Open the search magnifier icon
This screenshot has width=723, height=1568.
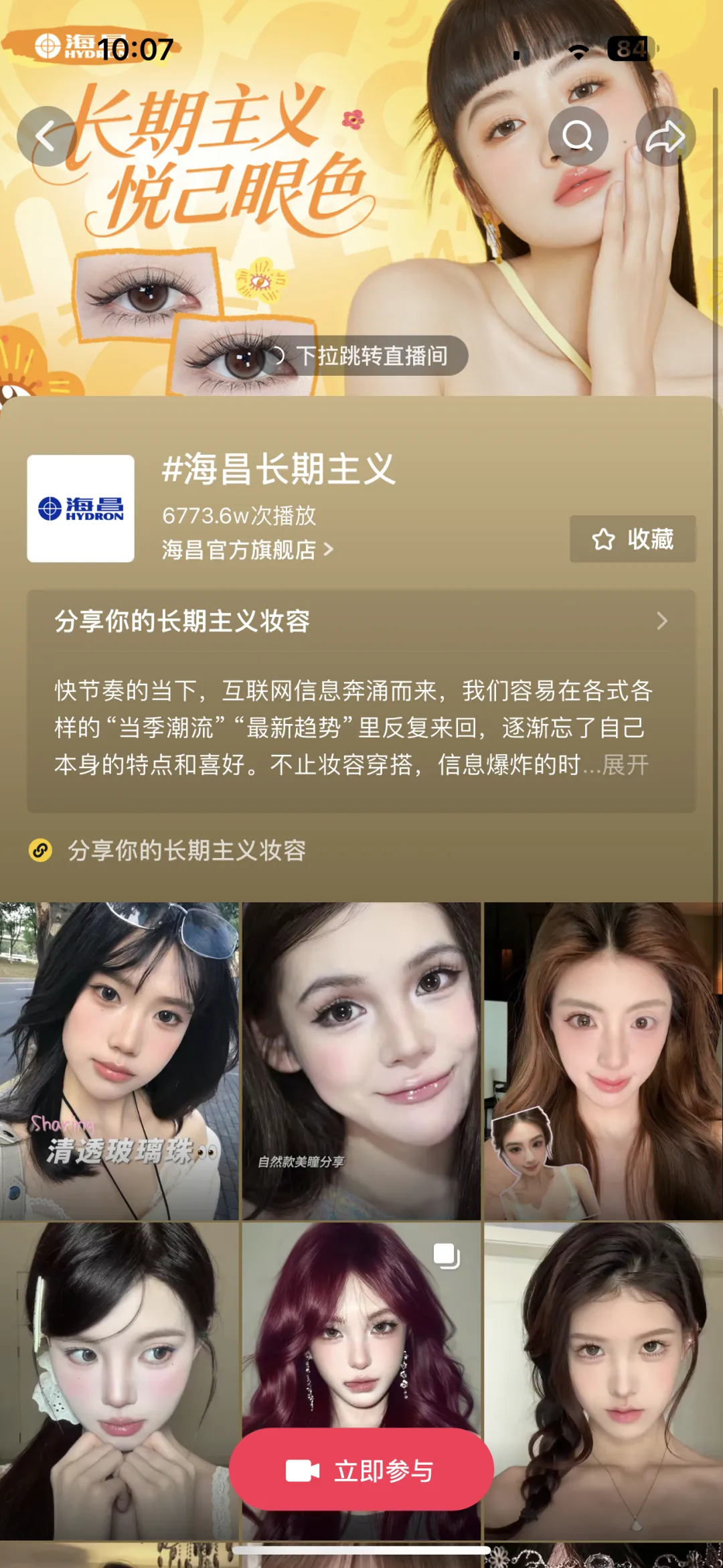(578, 137)
